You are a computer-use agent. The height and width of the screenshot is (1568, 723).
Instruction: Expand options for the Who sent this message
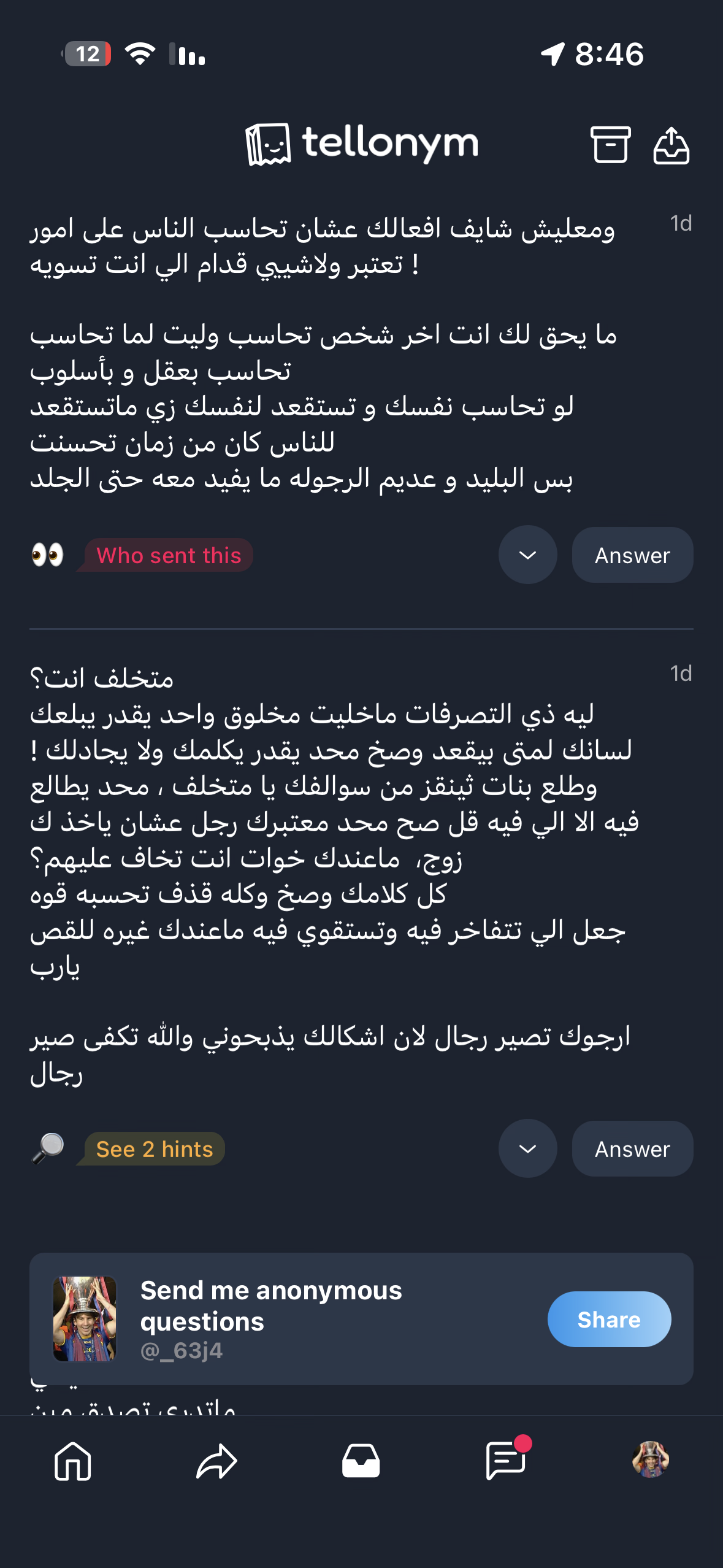(527, 555)
